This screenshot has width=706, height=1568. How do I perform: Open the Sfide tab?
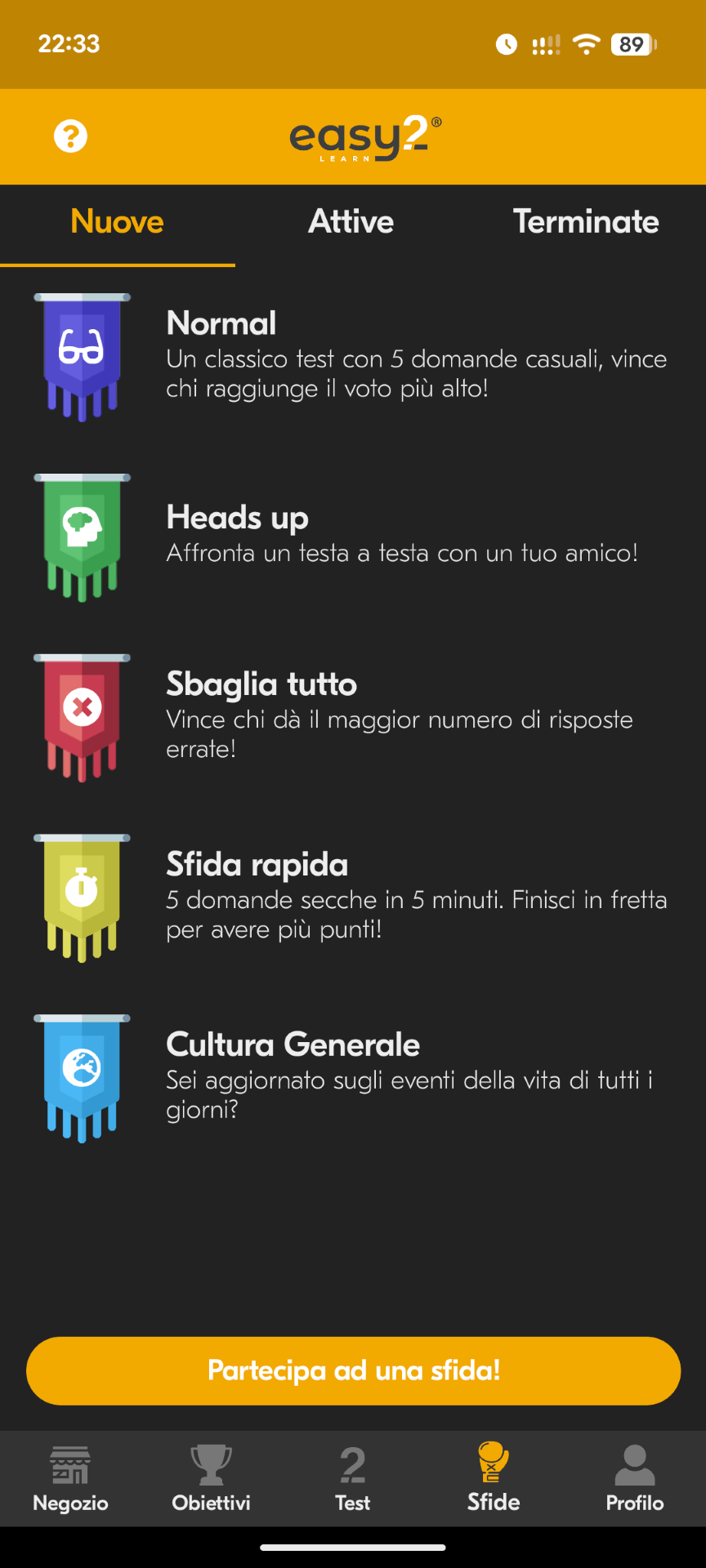(494, 1478)
